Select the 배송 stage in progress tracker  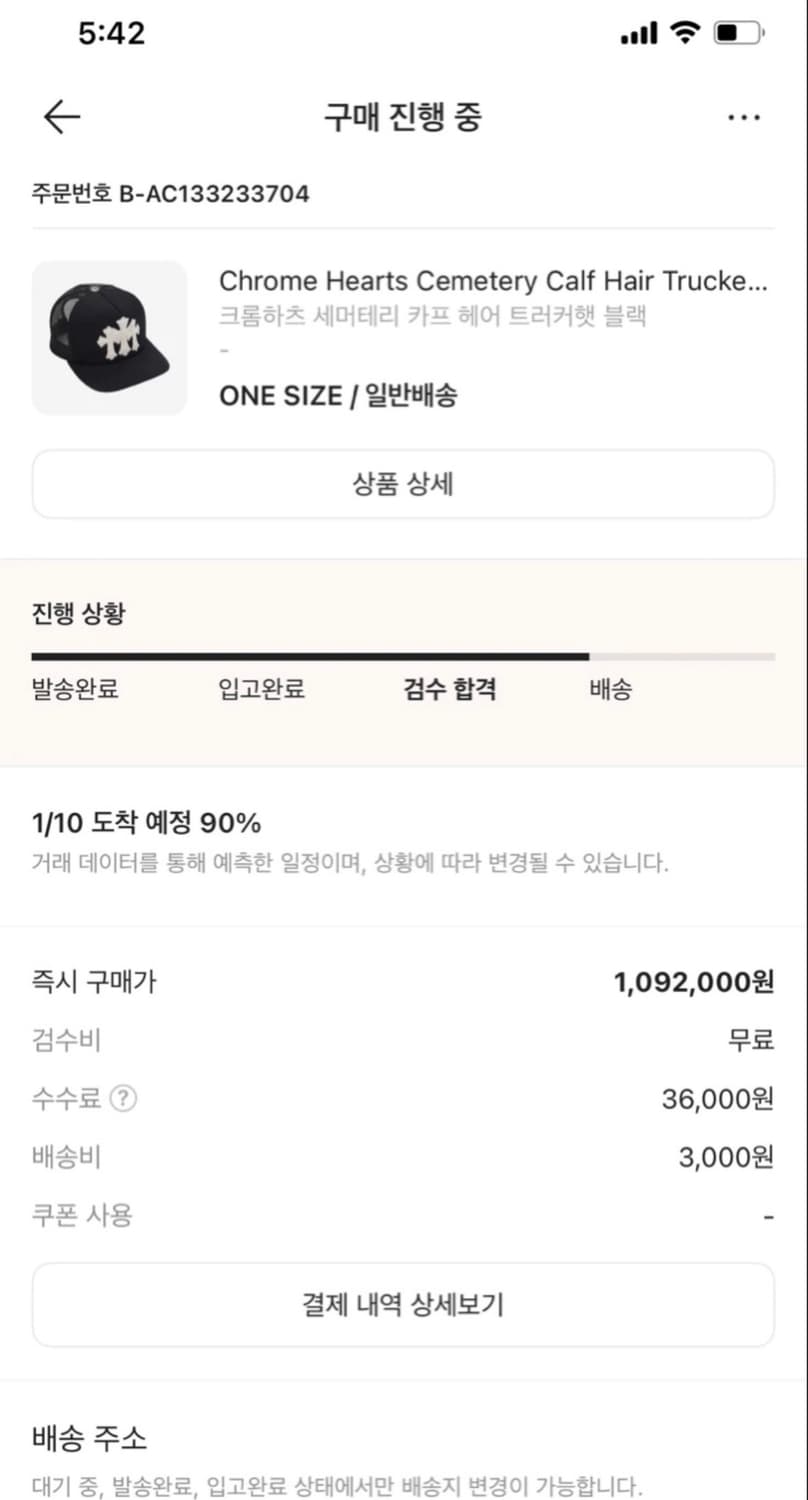tap(610, 689)
